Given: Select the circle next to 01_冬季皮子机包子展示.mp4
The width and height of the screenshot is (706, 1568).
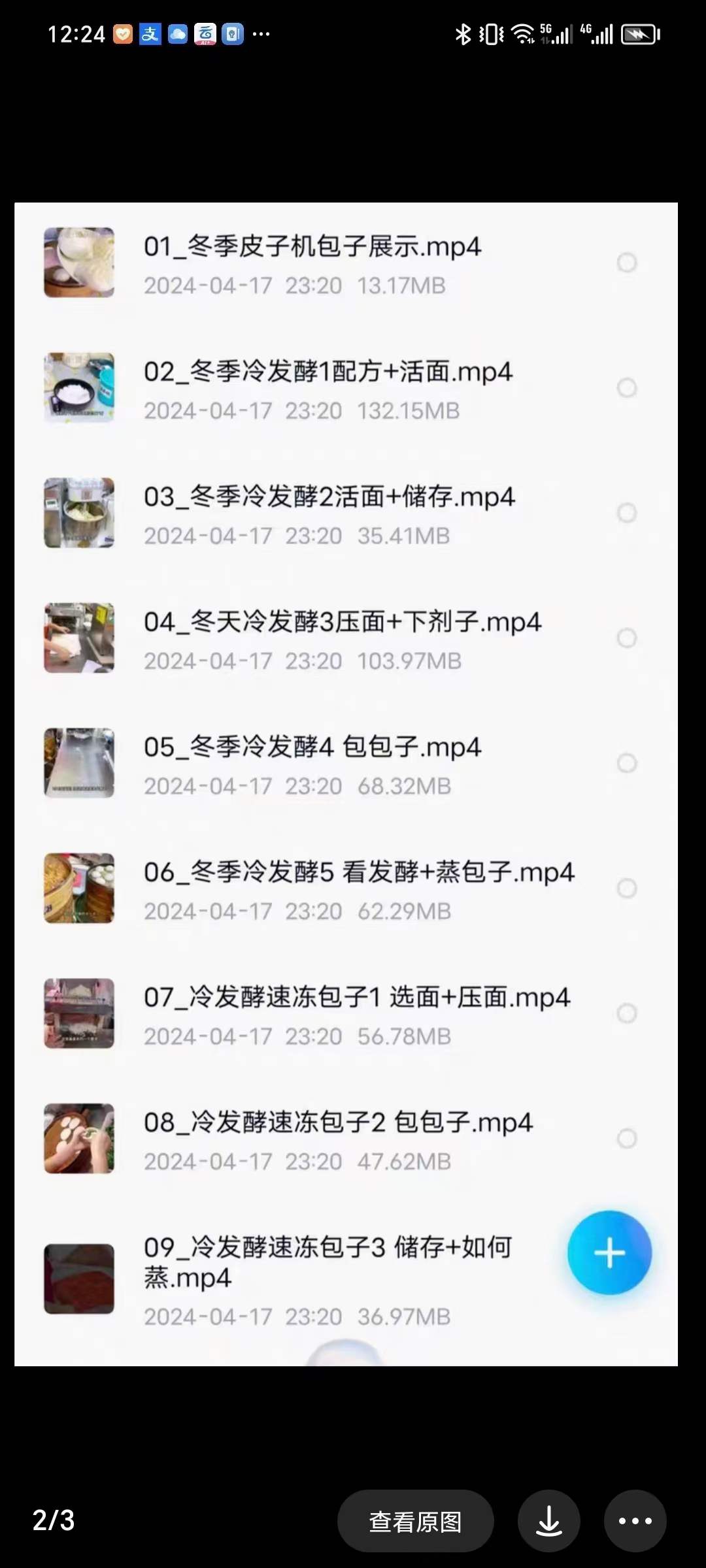Looking at the screenshot, I should (627, 263).
